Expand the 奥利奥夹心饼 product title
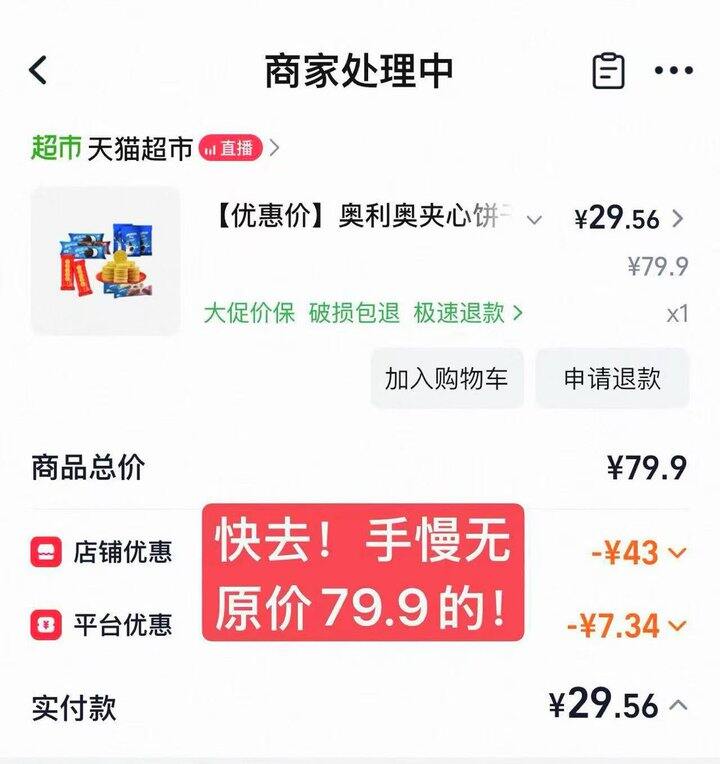The image size is (720, 764). click(535, 219)
